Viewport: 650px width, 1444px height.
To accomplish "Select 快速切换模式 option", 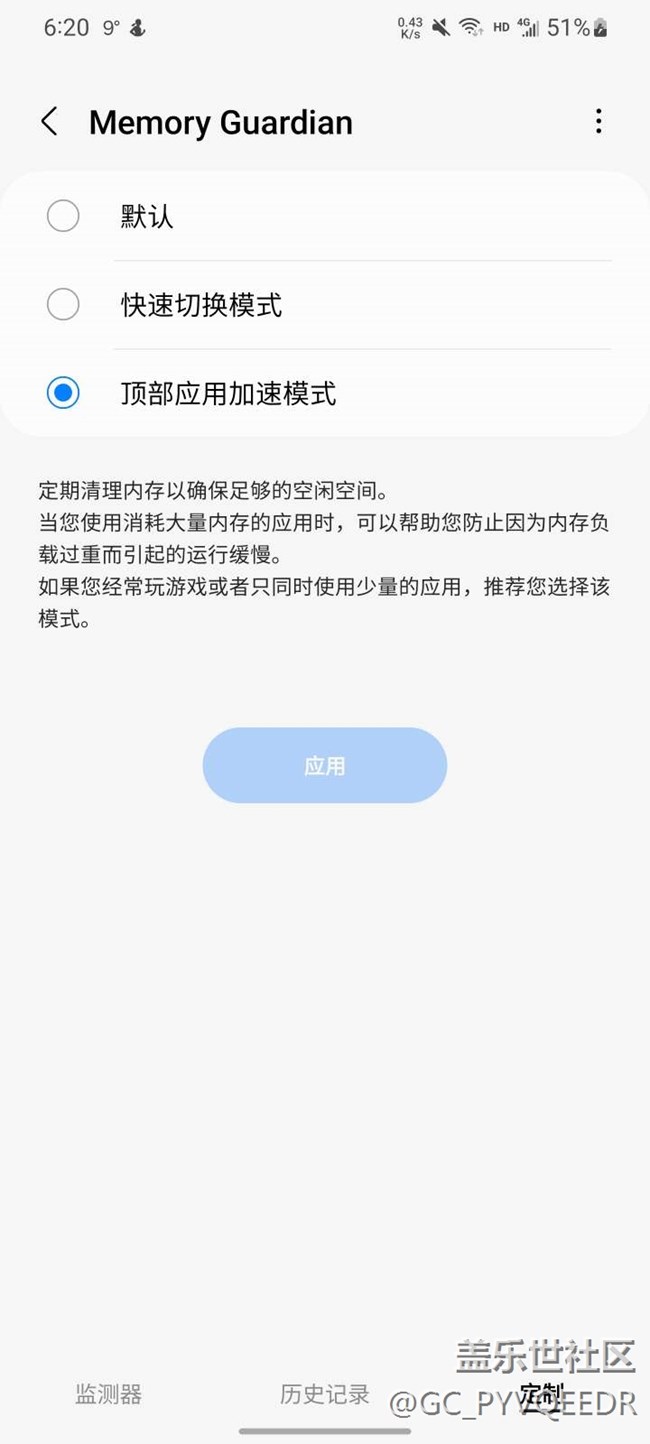I will 325,304.
